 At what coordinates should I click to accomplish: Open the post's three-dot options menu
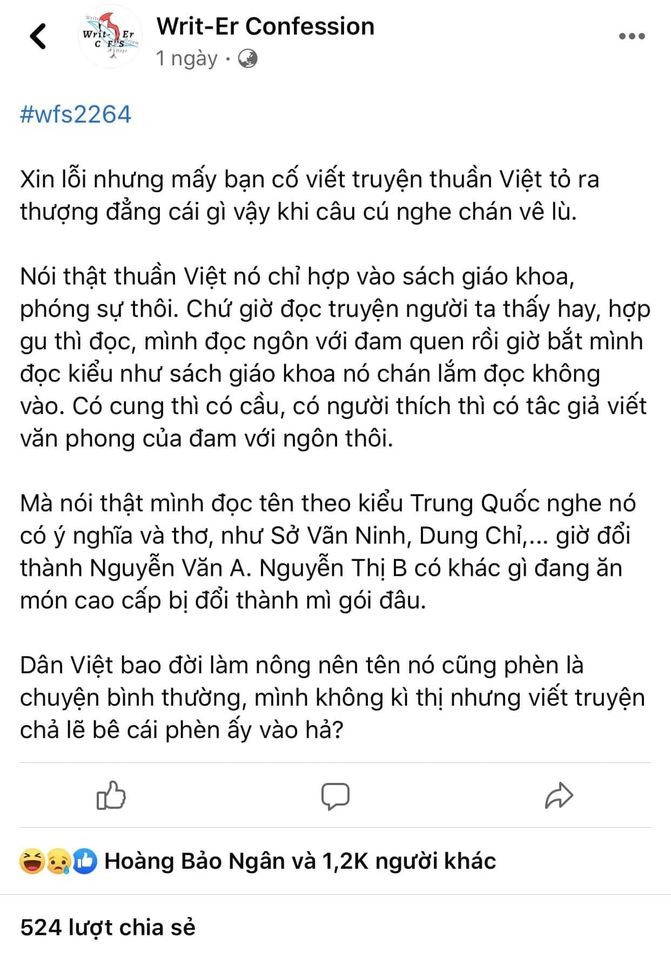(x=631, y=36)
